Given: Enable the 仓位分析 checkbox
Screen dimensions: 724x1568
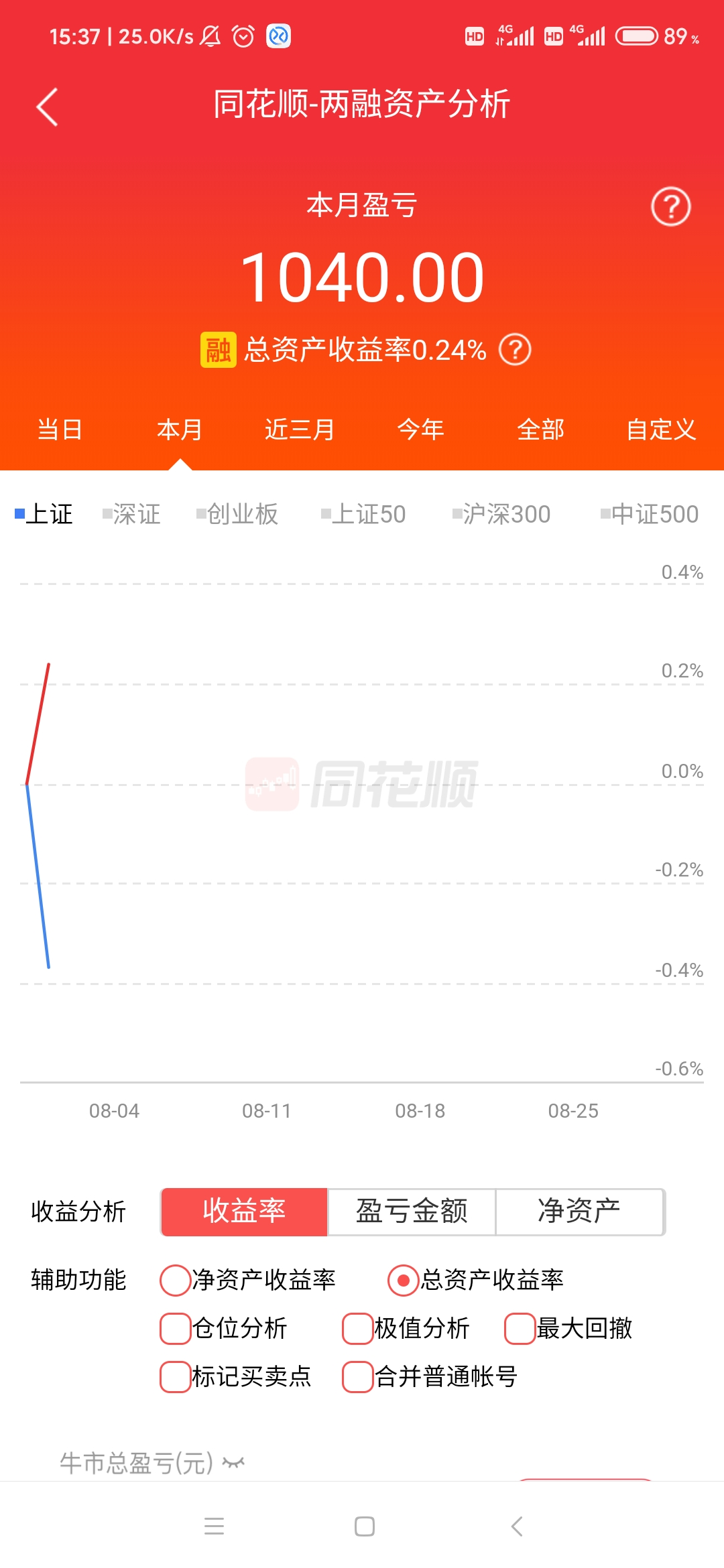Looking at the screenshot, I should click(176, 1329).
